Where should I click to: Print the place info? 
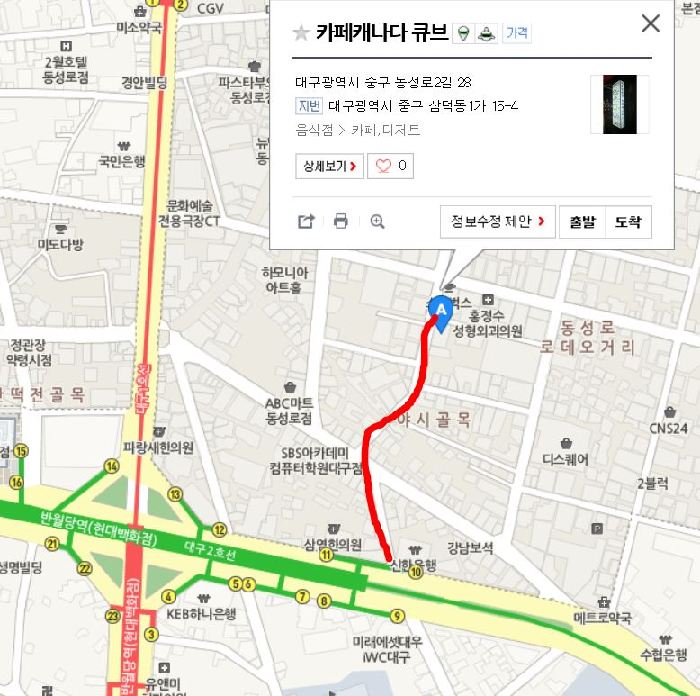[x=341, y=221]
